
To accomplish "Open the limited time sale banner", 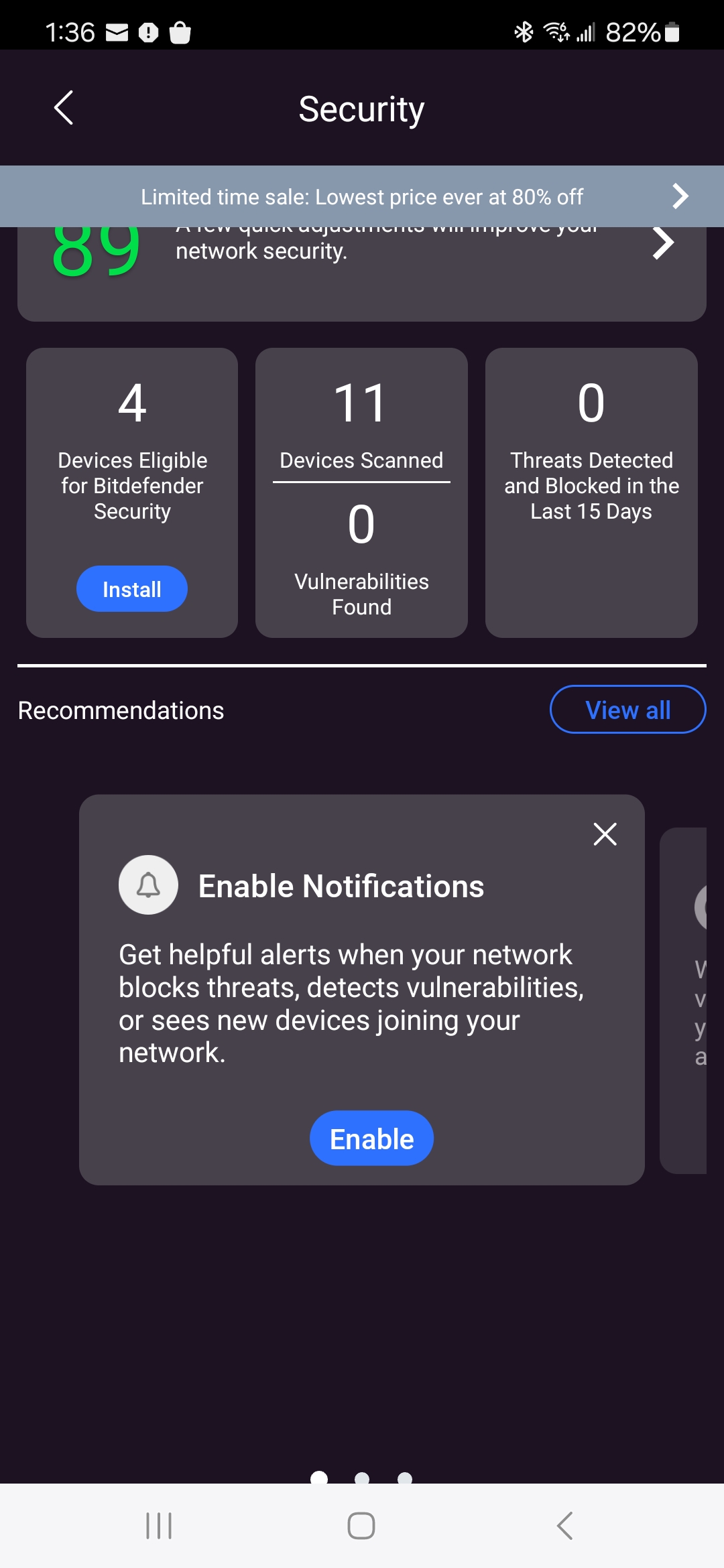I will click(362, 196).
